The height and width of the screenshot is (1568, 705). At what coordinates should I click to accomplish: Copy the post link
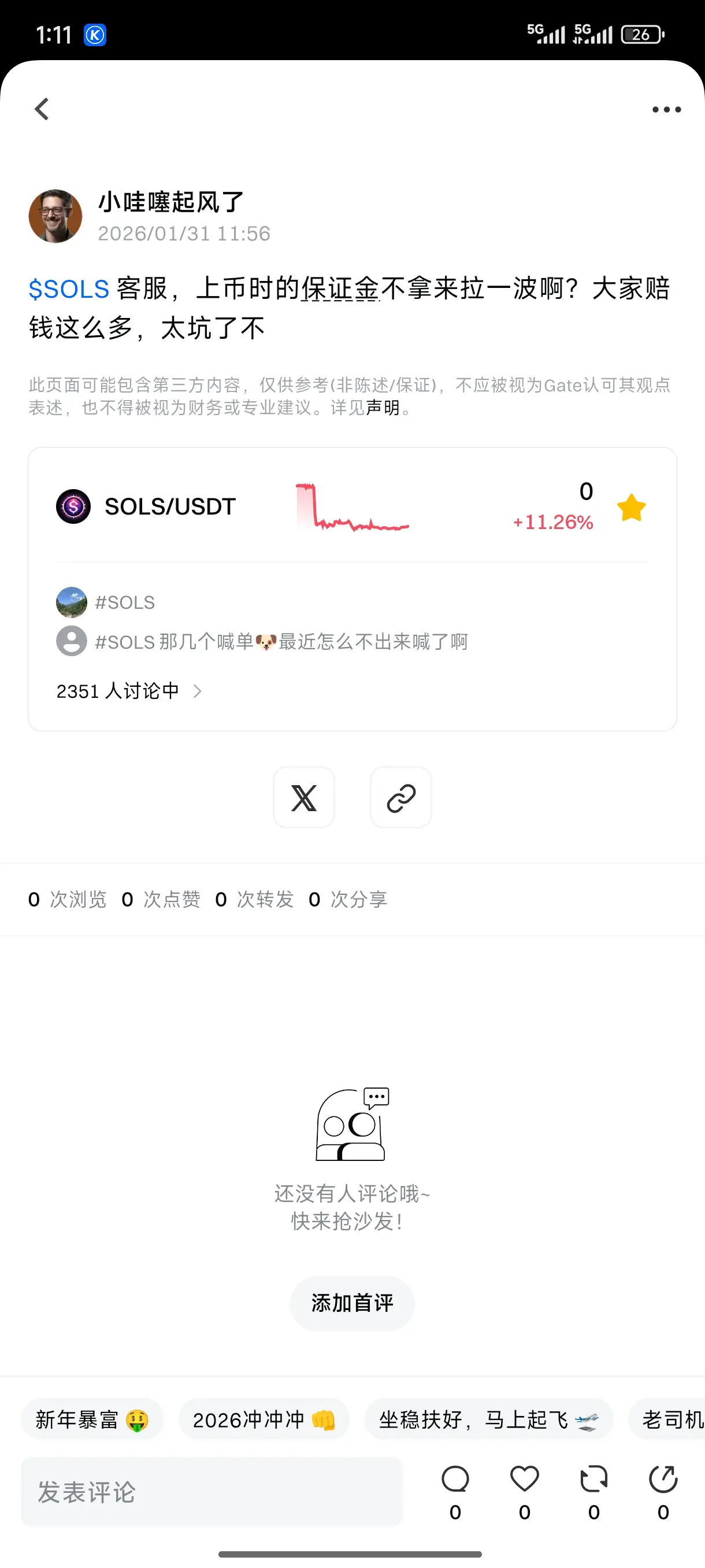(x=401, y=797)
